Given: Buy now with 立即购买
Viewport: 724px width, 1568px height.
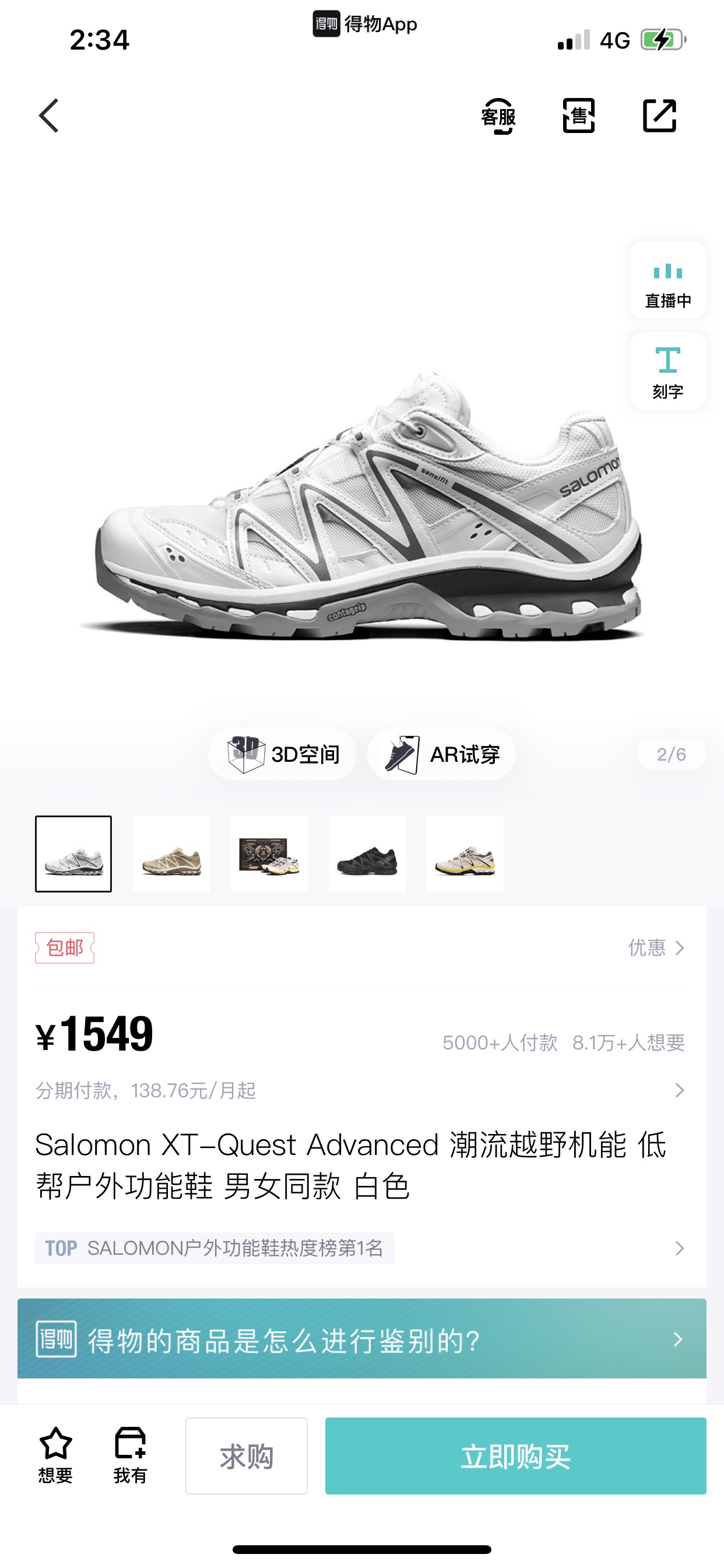Looking at the screenshot, I should [515, 1456].
